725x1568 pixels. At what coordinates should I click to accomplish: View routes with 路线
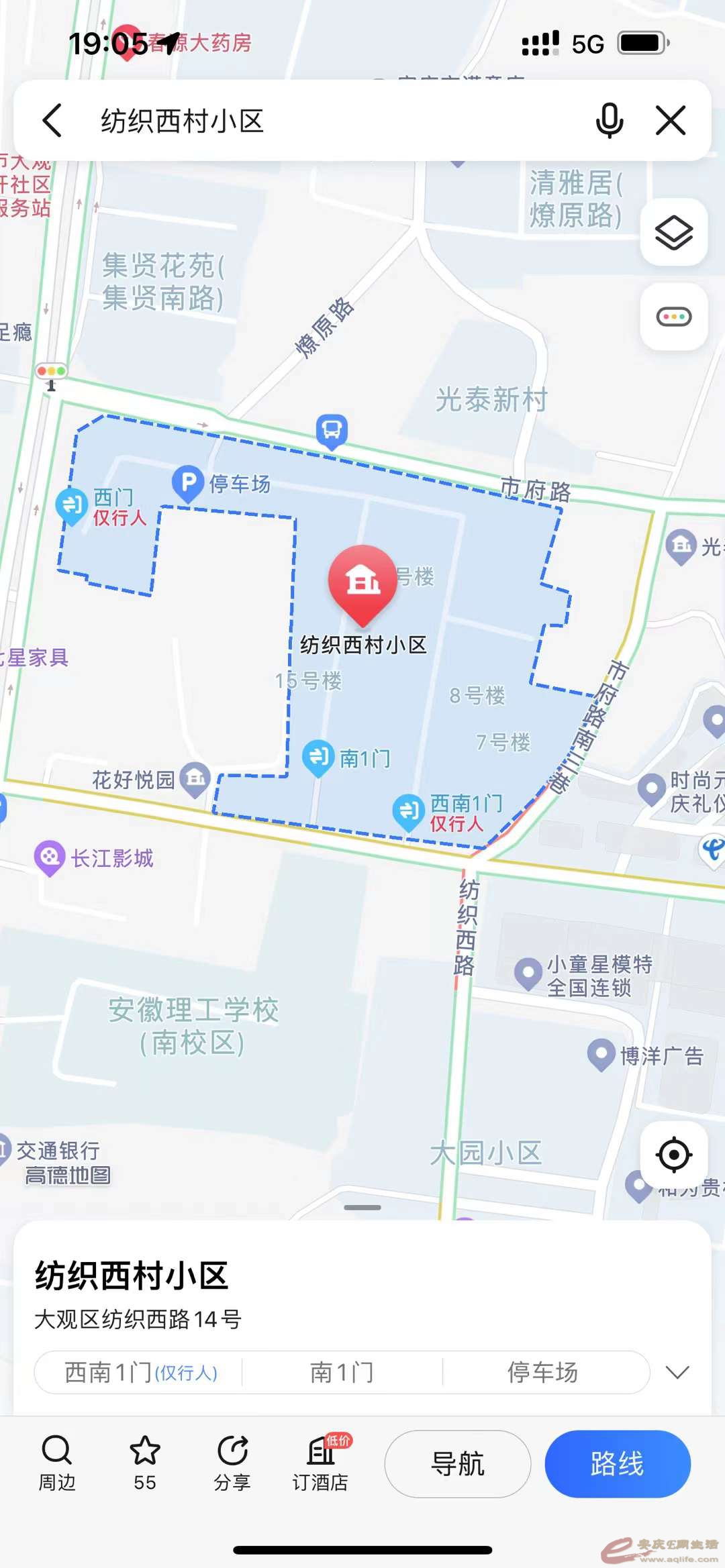[x=617, y=1463]
